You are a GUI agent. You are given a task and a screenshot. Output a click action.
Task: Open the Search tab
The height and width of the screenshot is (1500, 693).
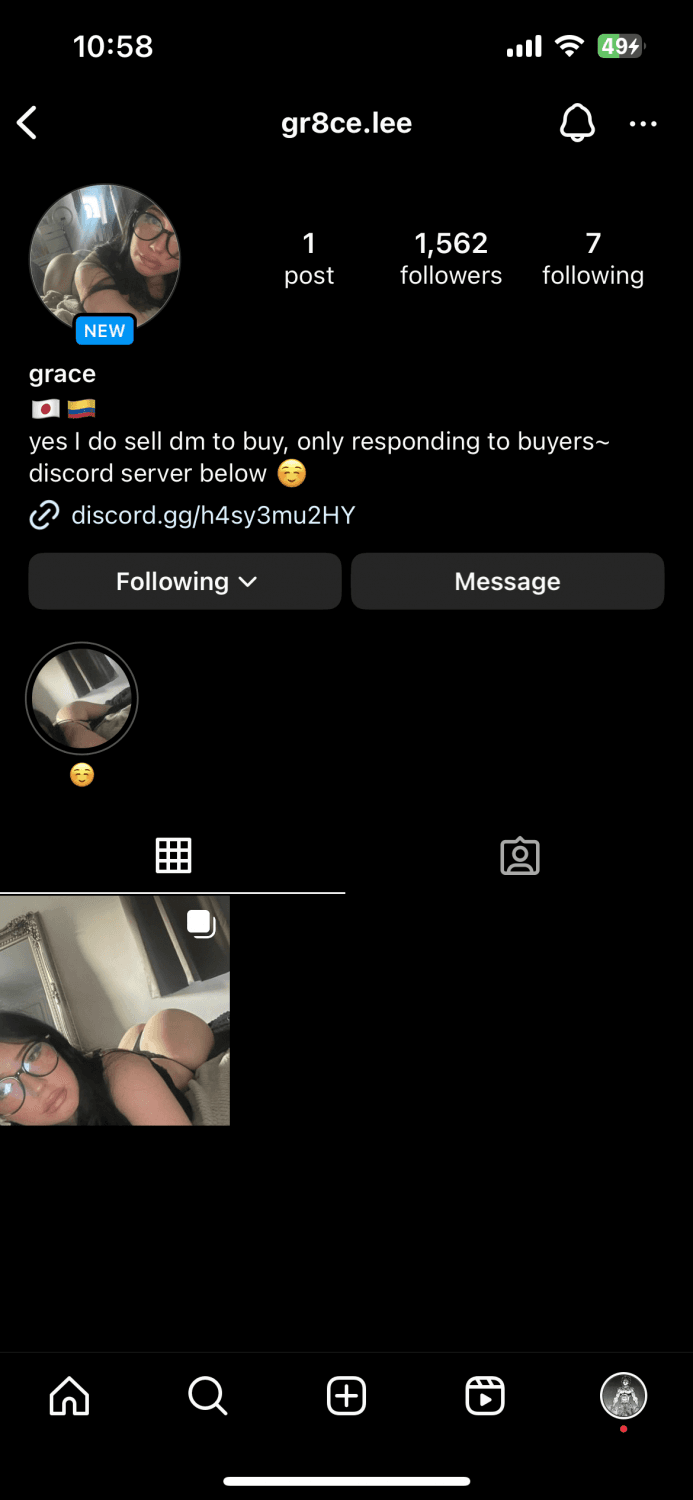click(208, 1396)
